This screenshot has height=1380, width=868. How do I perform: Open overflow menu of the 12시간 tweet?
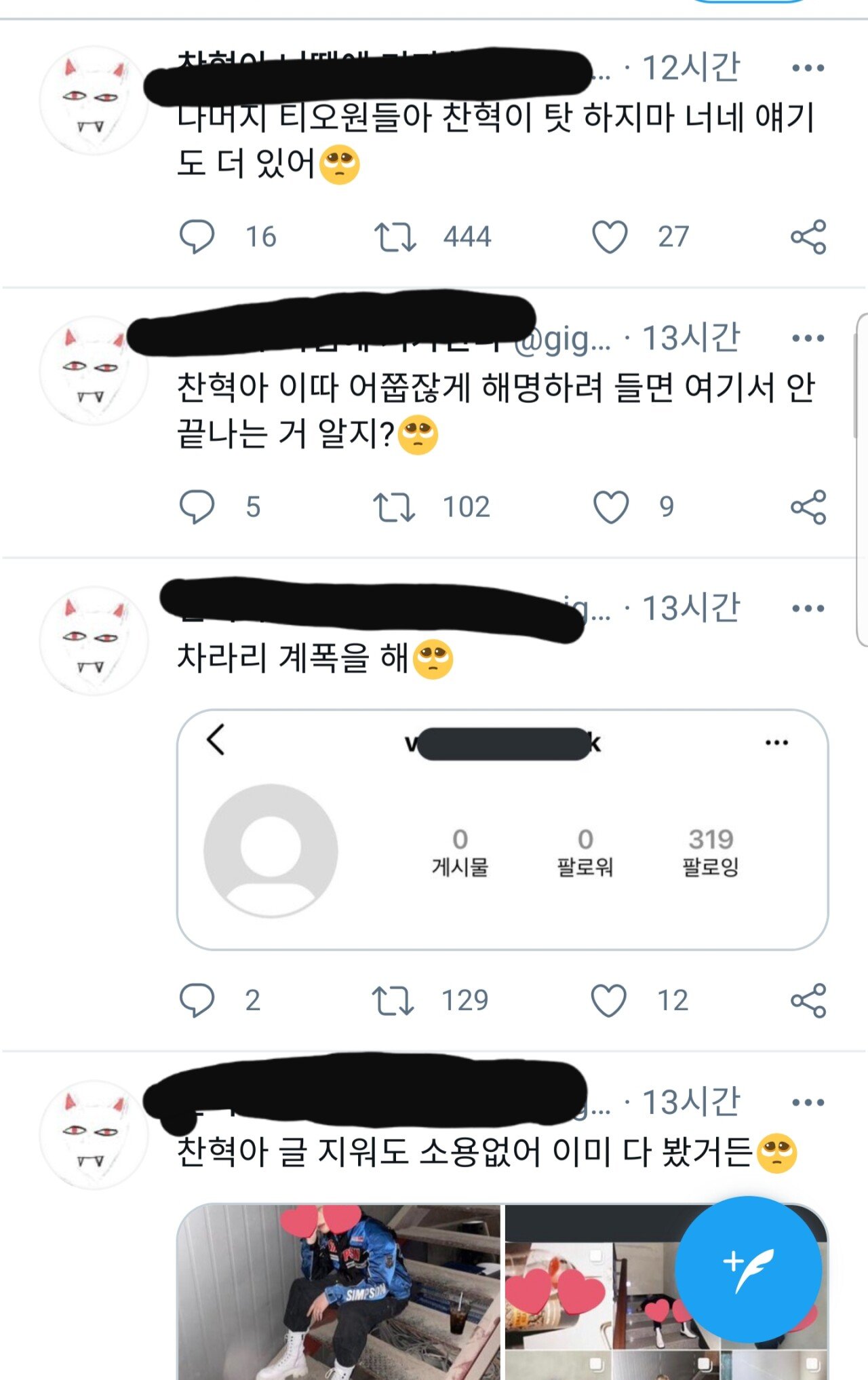(808, 68)
